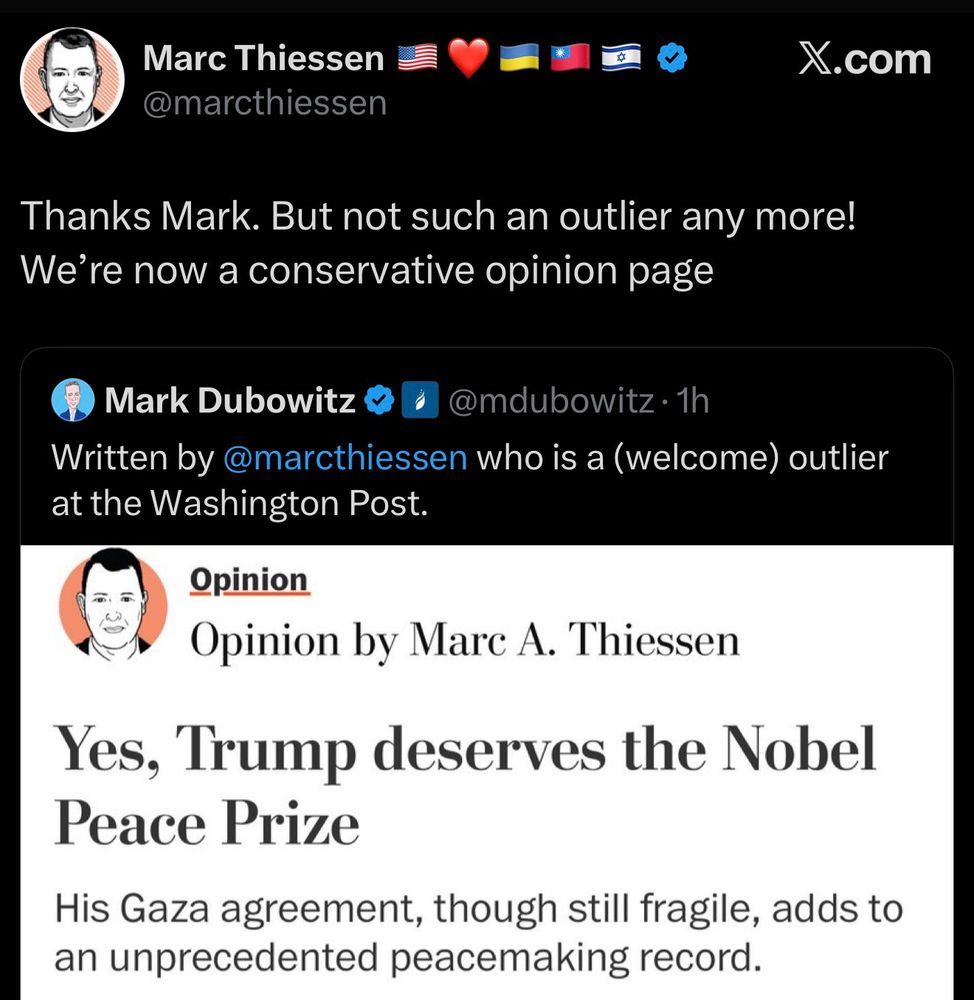
Task: Click the X.com logo
Action: click(x=866, y=60)
